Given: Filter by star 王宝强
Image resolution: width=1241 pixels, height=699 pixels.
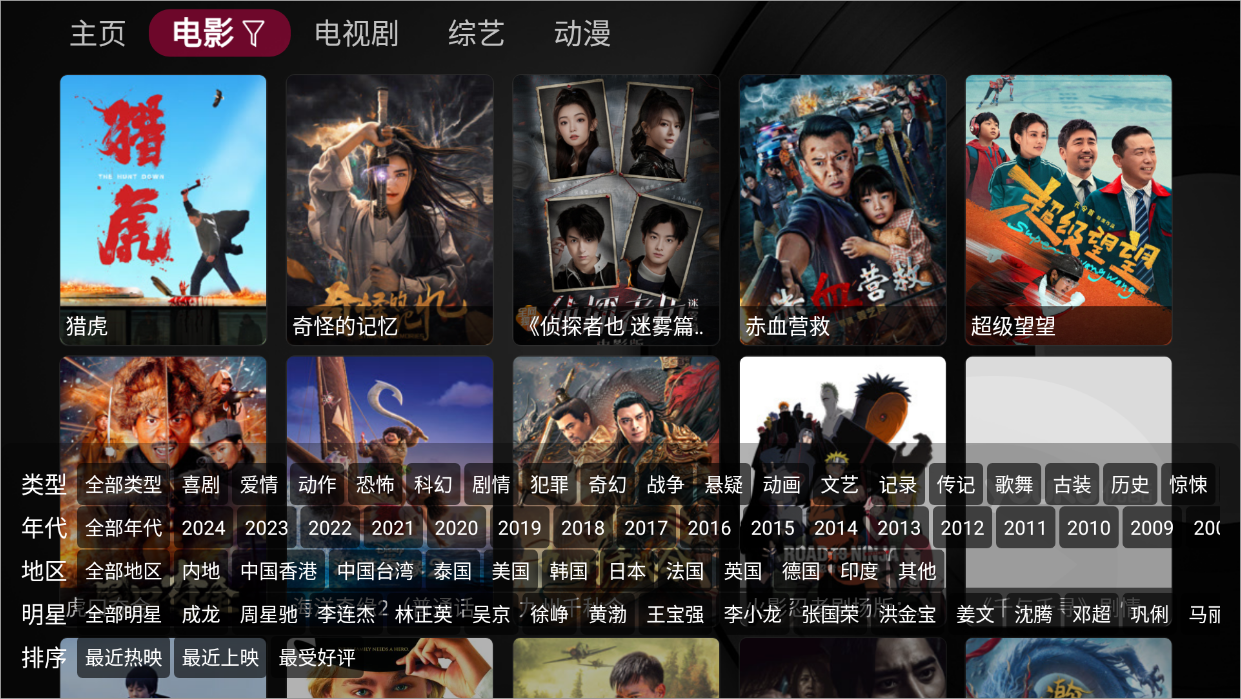Looking at the screenshot, I should (x=675, y=614).
